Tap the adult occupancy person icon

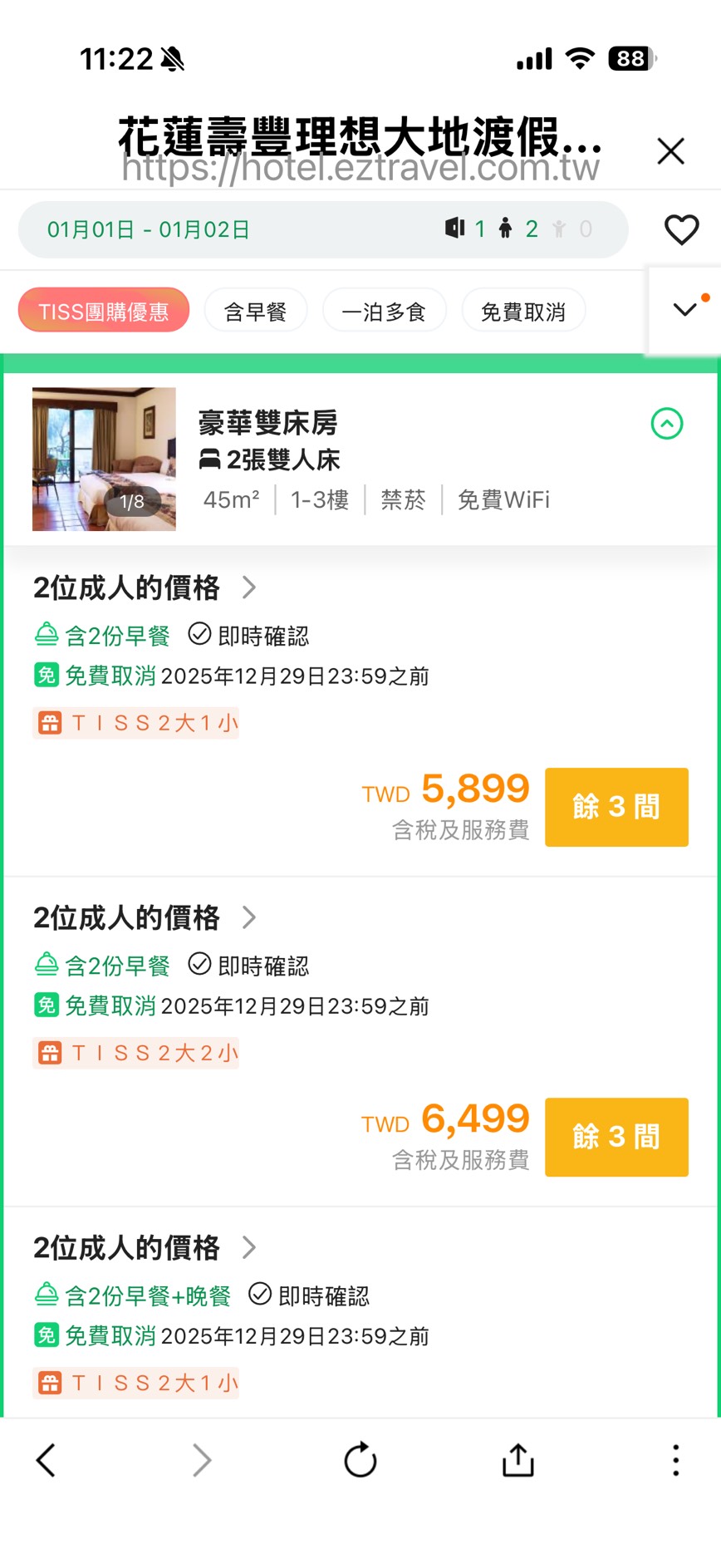[x=508, y=228]
